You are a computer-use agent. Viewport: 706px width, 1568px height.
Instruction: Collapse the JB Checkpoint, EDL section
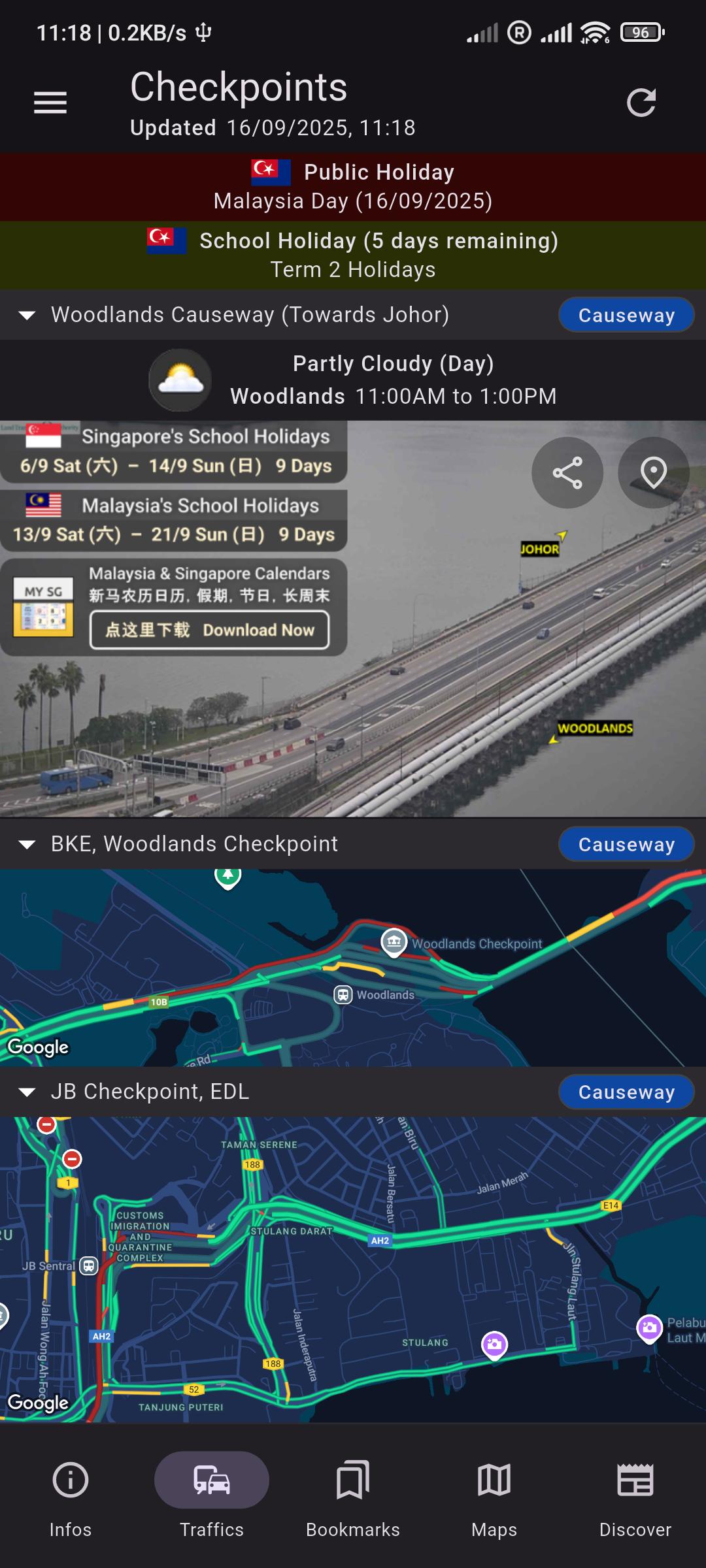27,1092
